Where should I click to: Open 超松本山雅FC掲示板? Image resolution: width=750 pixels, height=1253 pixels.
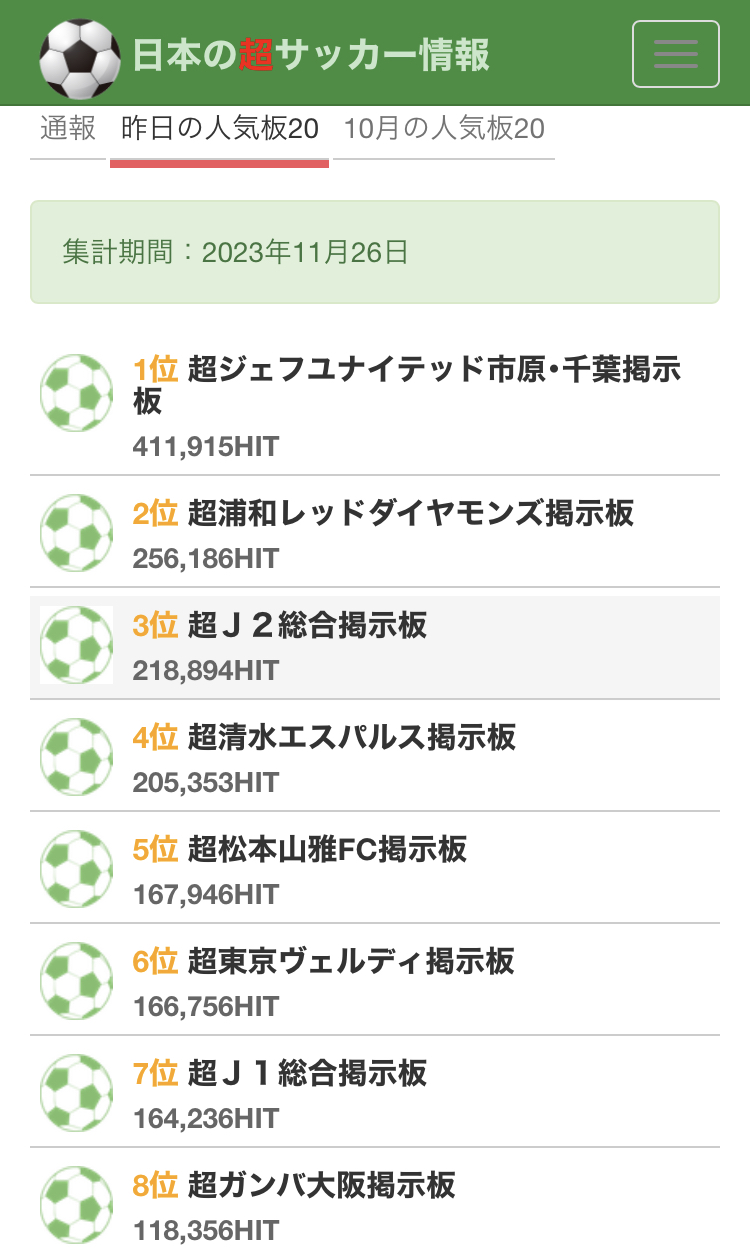coord(327,850)
